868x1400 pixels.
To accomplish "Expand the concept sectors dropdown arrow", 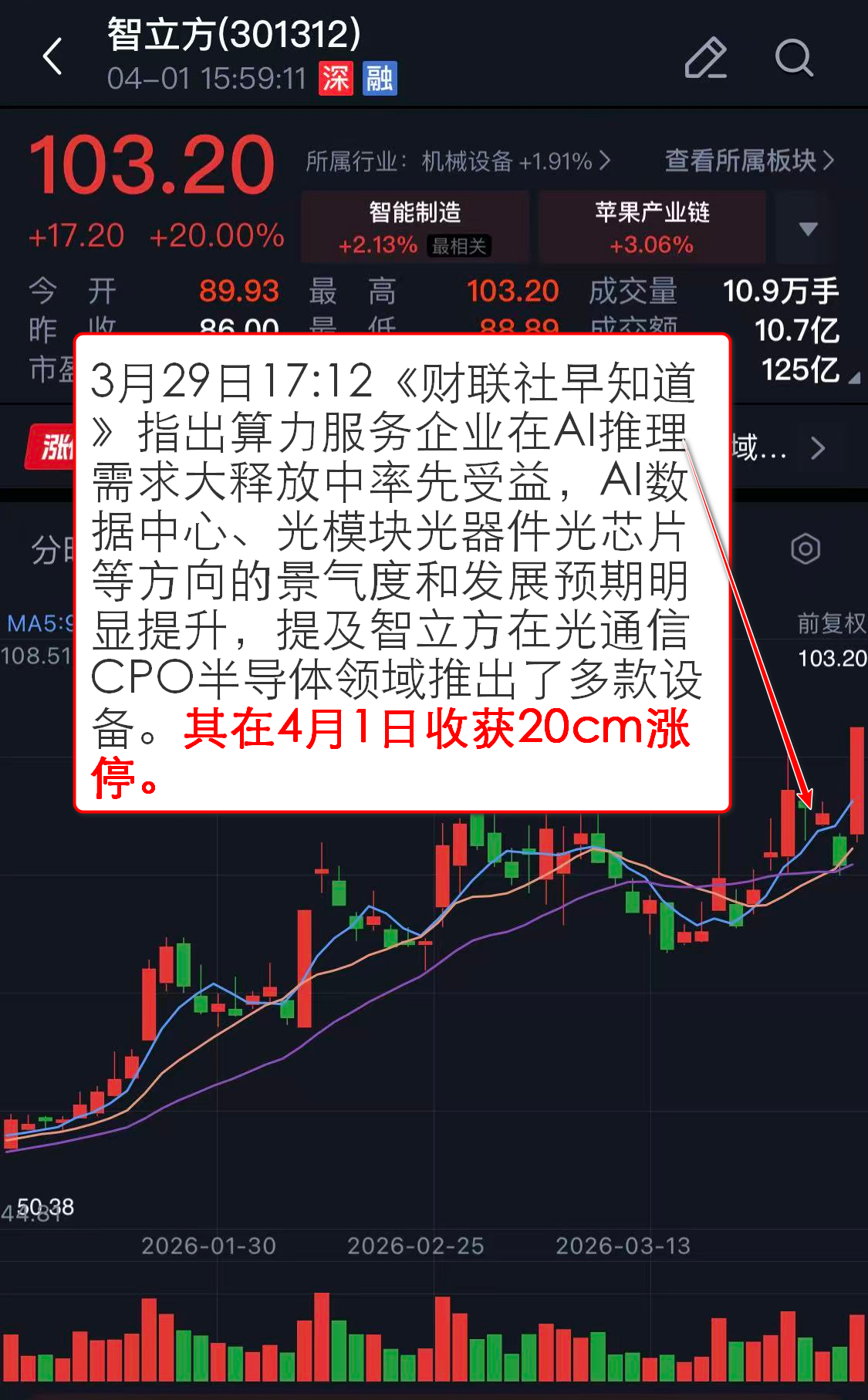I will click(x=808, y=229).
